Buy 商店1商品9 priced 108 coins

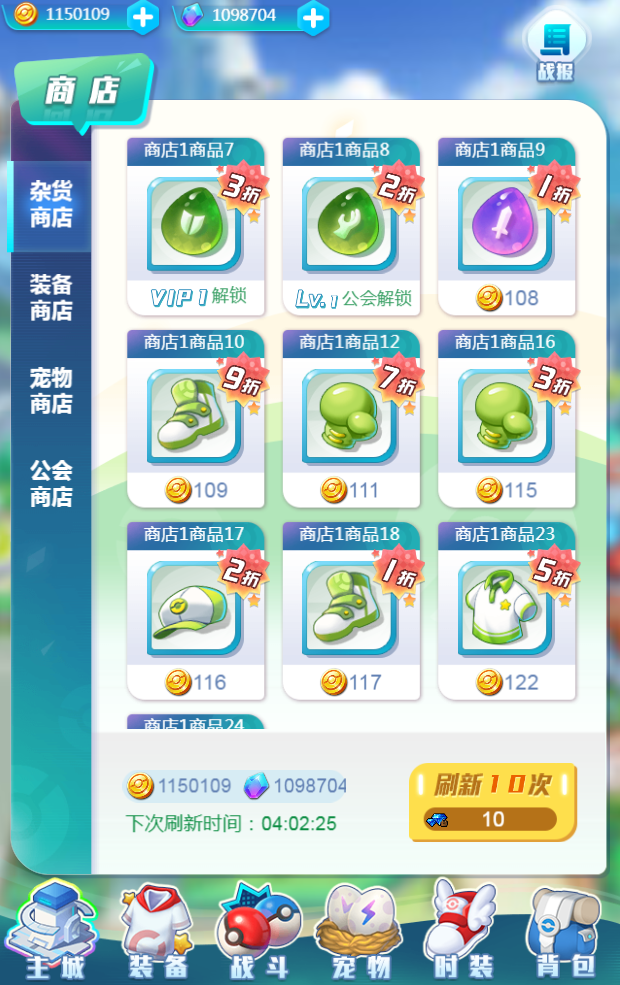tap(506, 227)
